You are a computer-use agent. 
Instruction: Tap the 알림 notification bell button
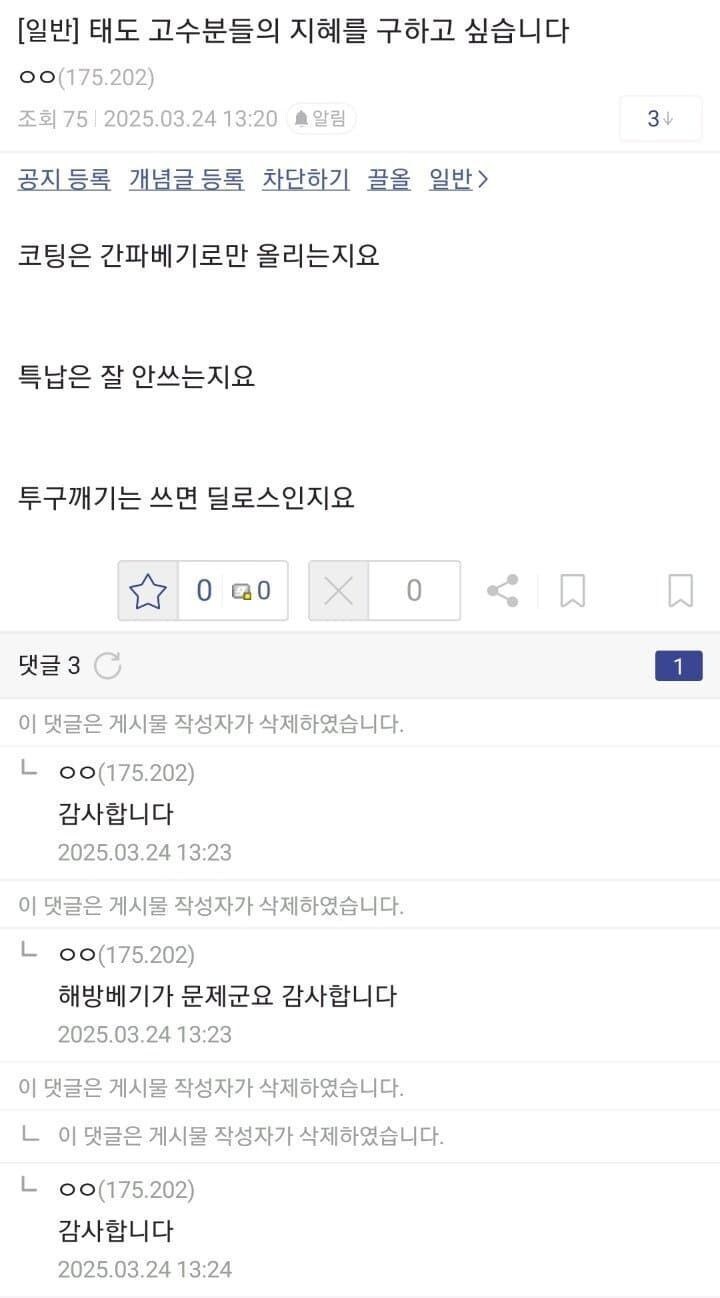click(321, 119)
